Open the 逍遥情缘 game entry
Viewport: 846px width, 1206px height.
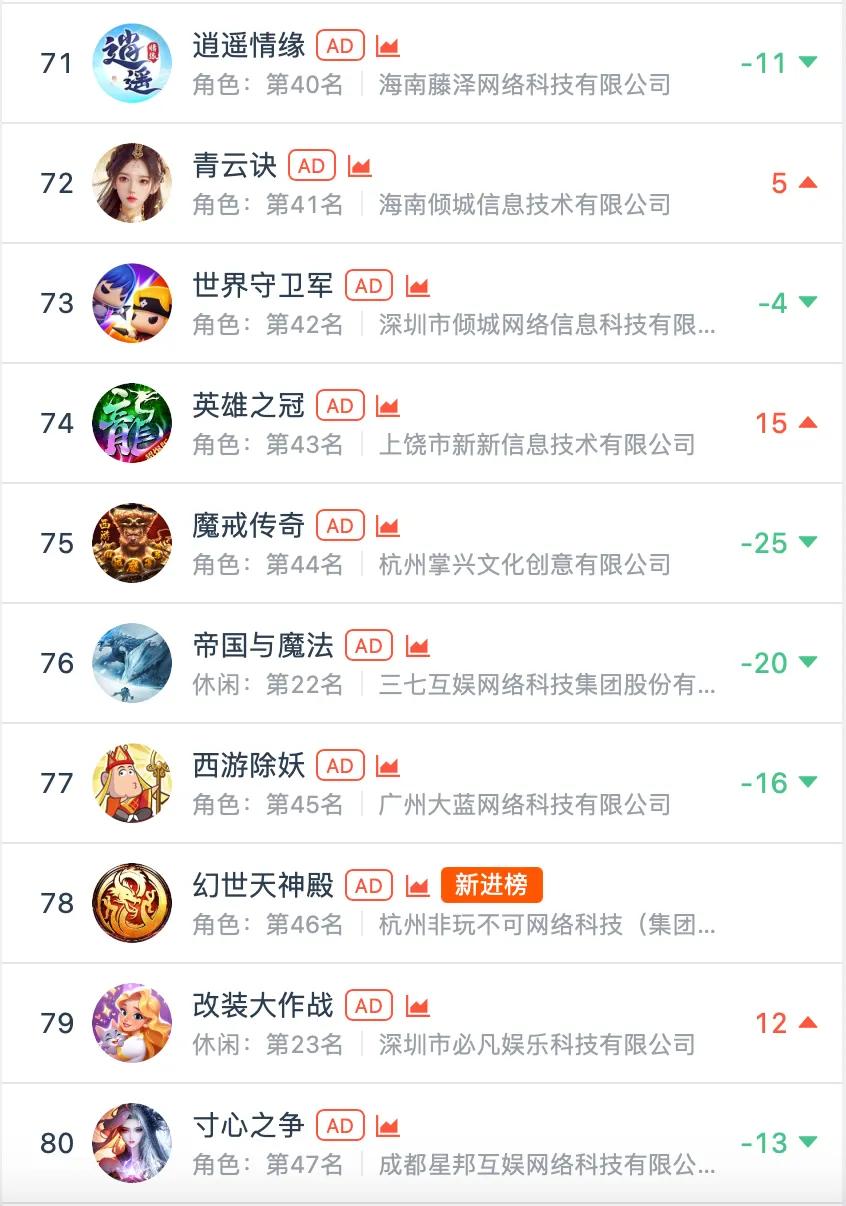(x=248, y=46)
